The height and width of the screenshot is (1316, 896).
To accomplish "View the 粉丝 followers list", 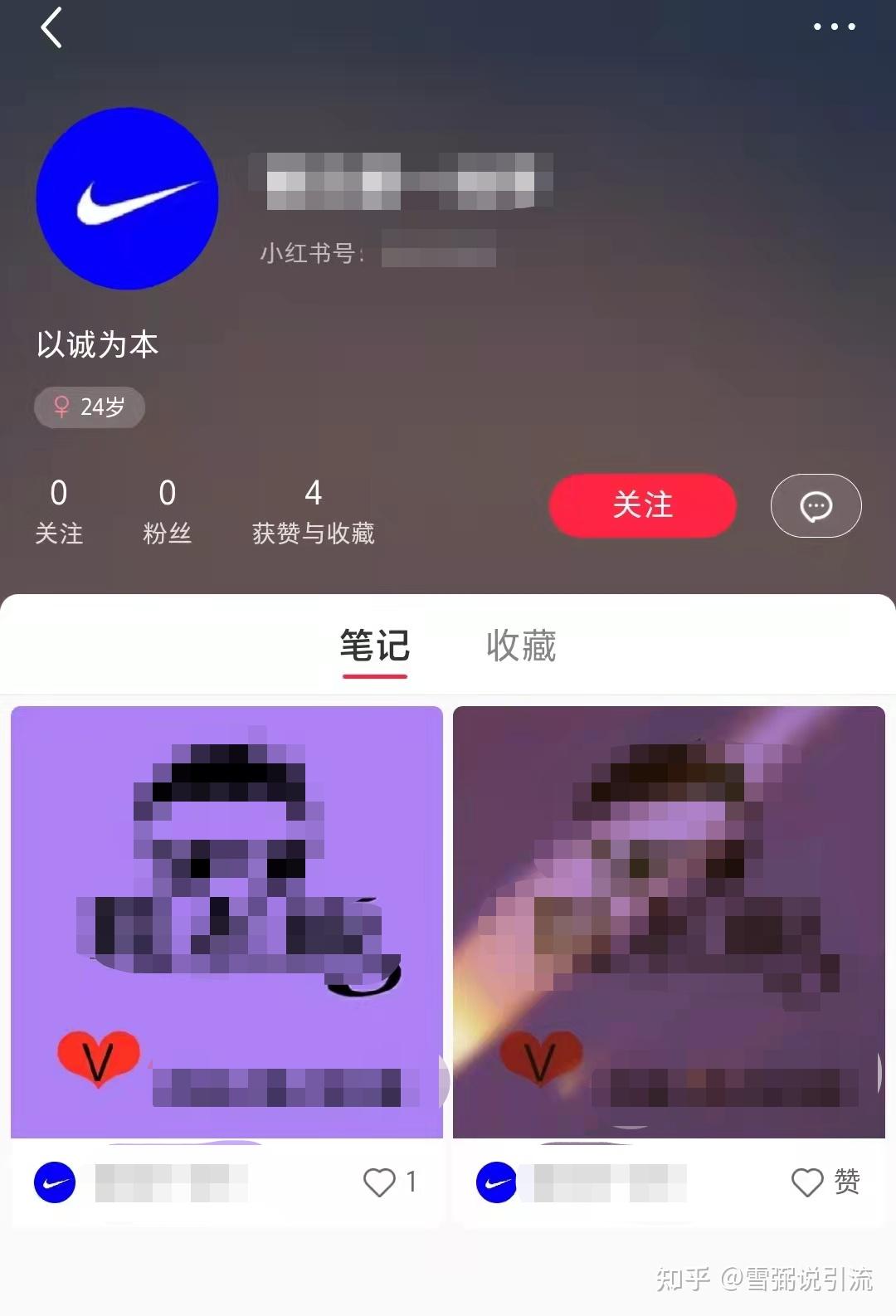I will click(x=167, y=510).
